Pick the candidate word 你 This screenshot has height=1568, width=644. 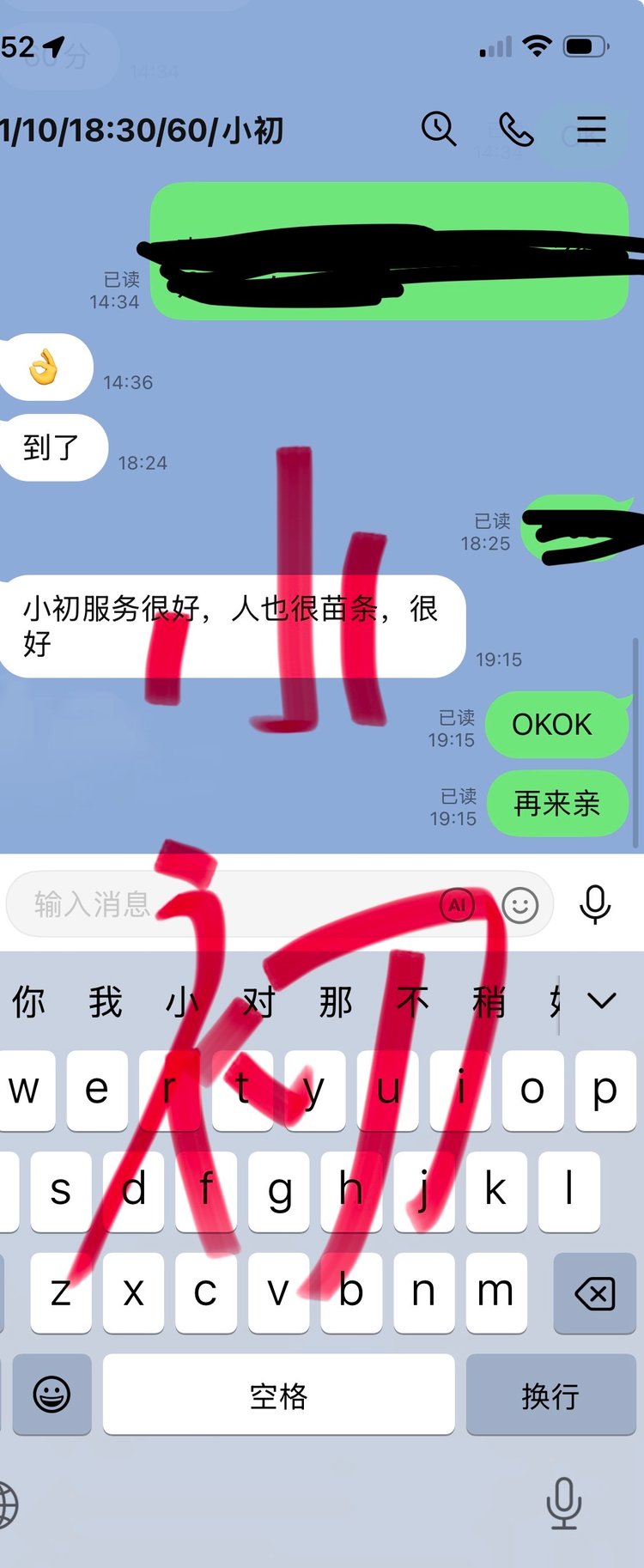click(x=28, y=1002)
